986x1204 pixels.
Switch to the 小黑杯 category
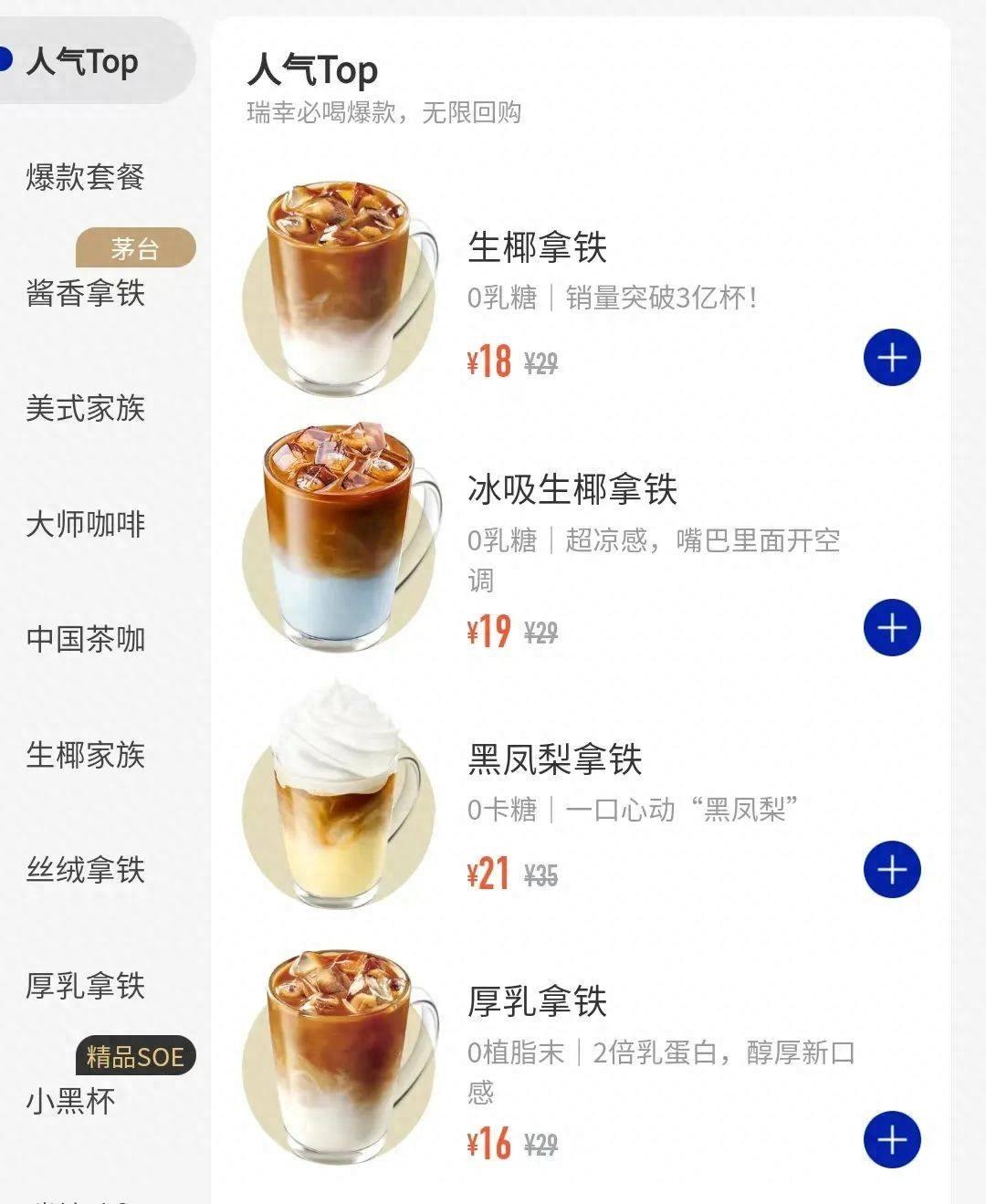tap(70, 1101)
